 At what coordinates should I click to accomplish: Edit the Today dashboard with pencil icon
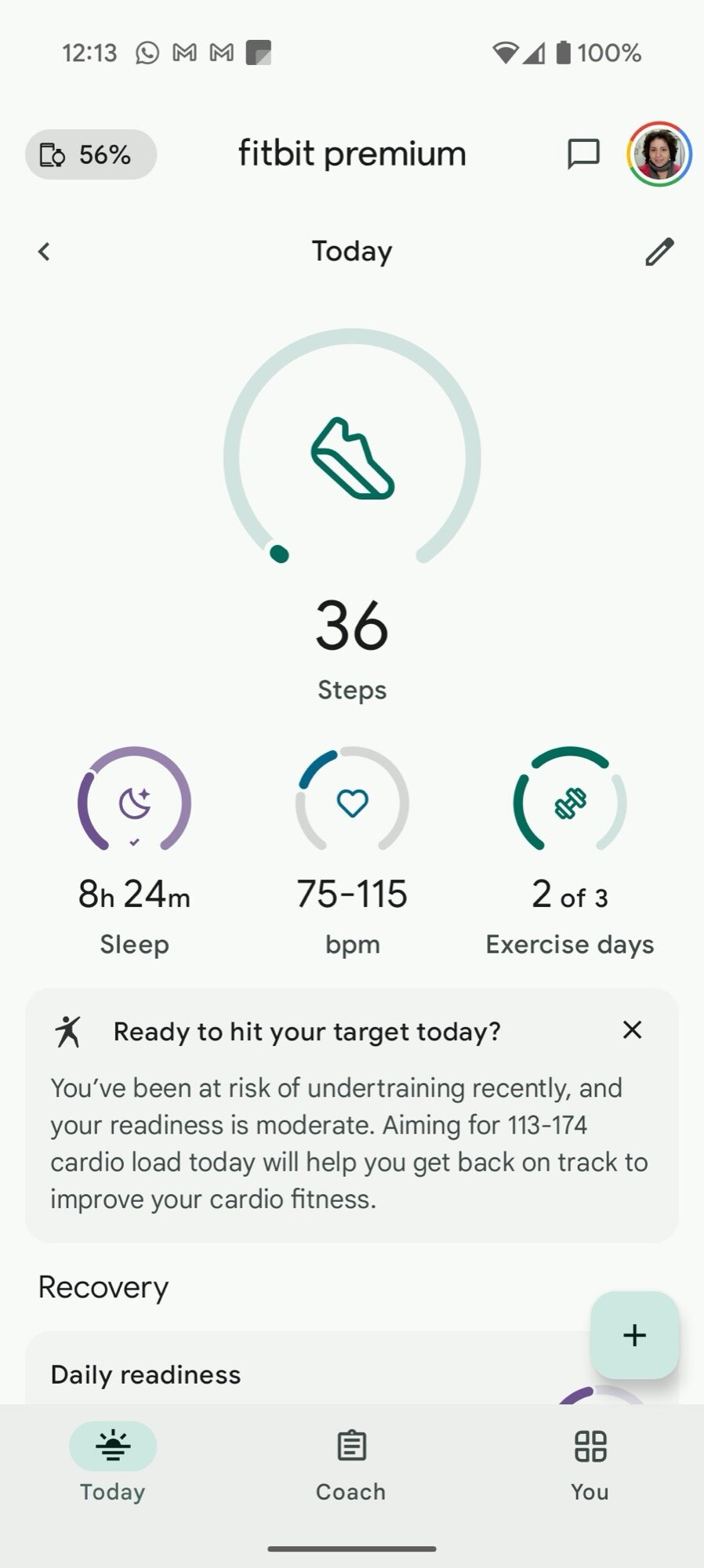pos(659,252)
